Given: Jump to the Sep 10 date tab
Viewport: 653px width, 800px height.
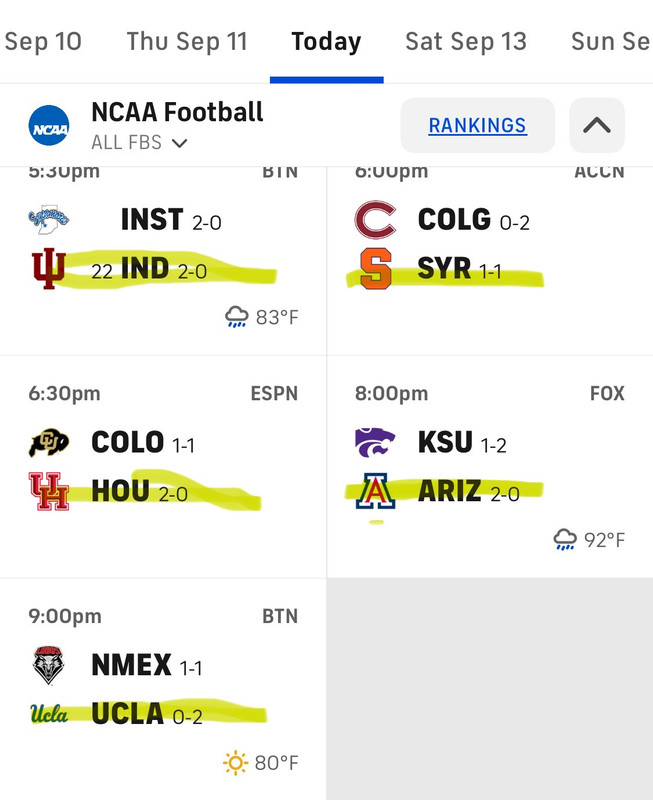Looking at the screenshot, I should click(42, 42).
